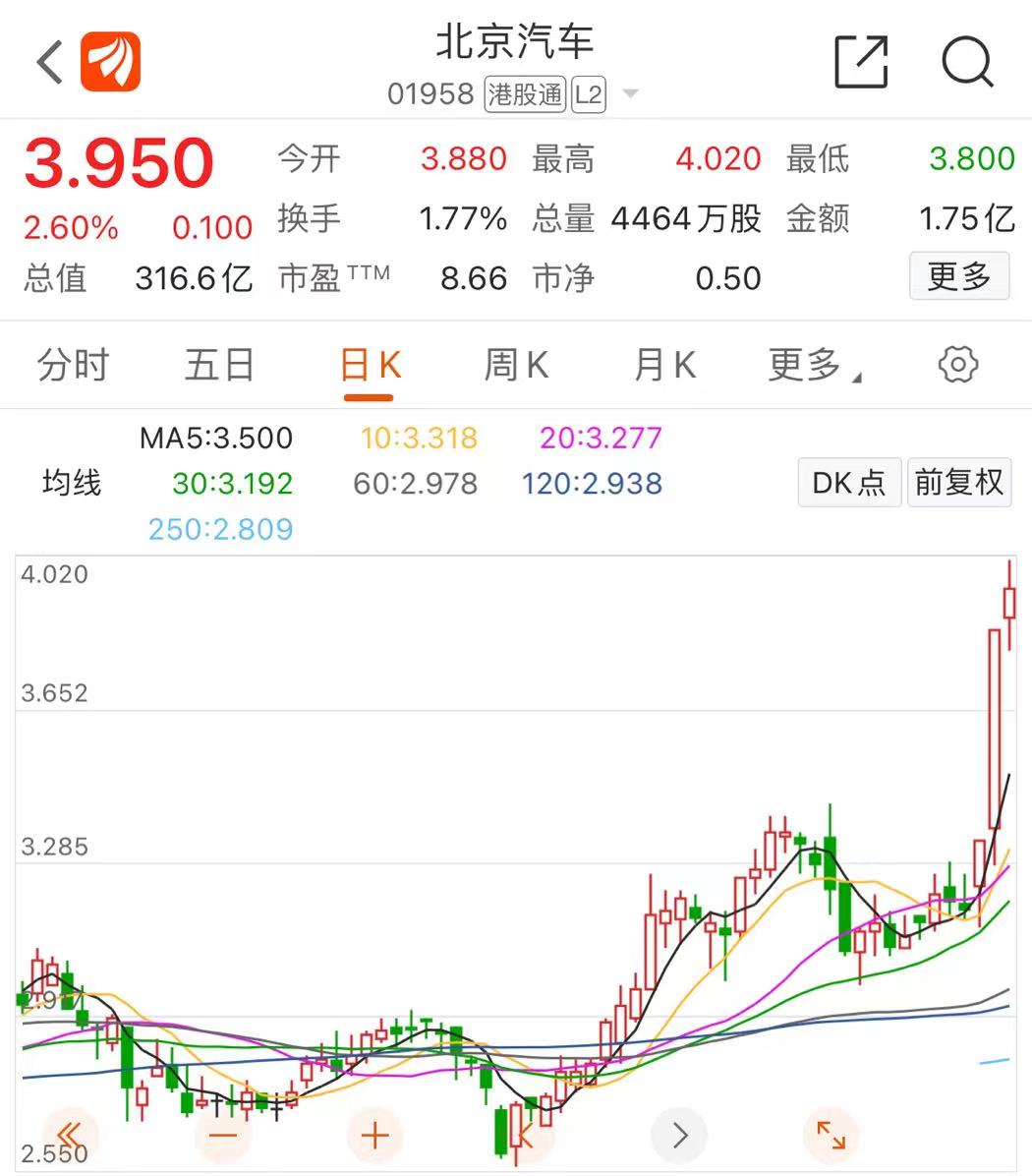Tap the MA250 average value in light blue
The height and width of the screenshot is (1176, 1032).
pos(220,529)
